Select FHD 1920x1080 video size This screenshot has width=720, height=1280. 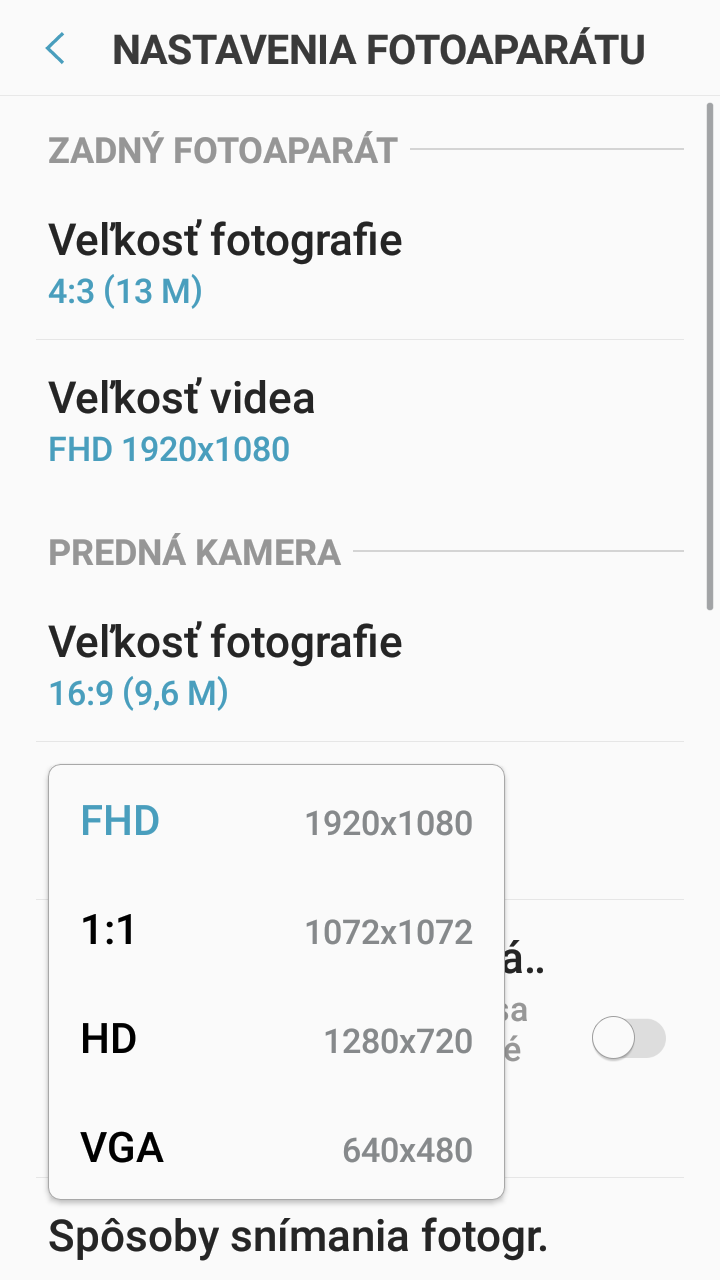[x=276, y=822]
